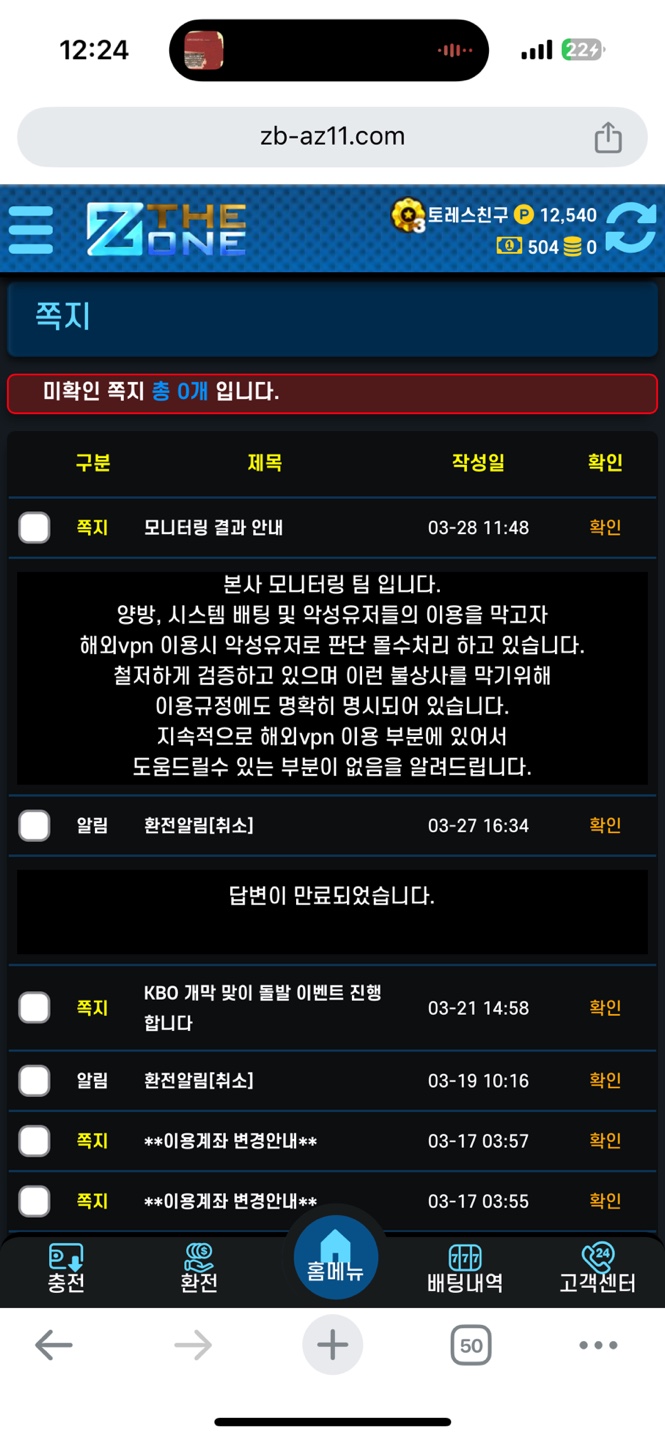Tap the browser share icon
The width and height of the screenshot is (665, 1440).
(x=608, y=138)
